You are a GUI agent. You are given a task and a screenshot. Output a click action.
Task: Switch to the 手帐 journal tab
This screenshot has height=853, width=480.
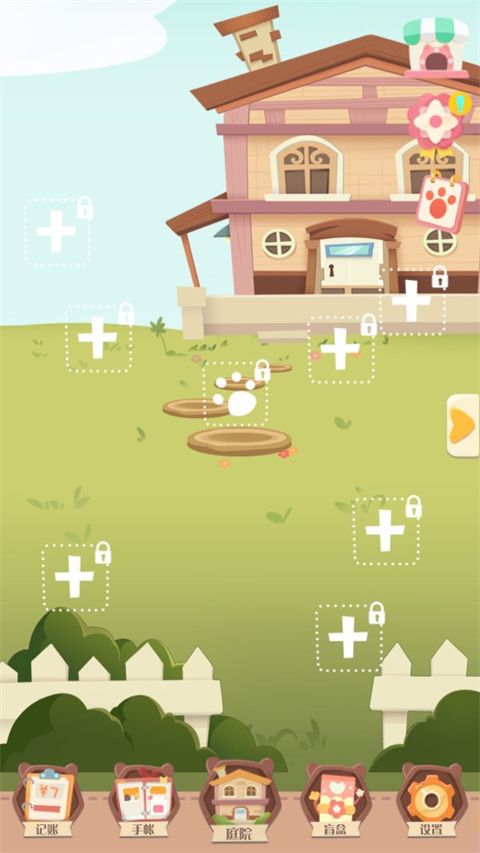pyautogui.click(x=144, y=800)
